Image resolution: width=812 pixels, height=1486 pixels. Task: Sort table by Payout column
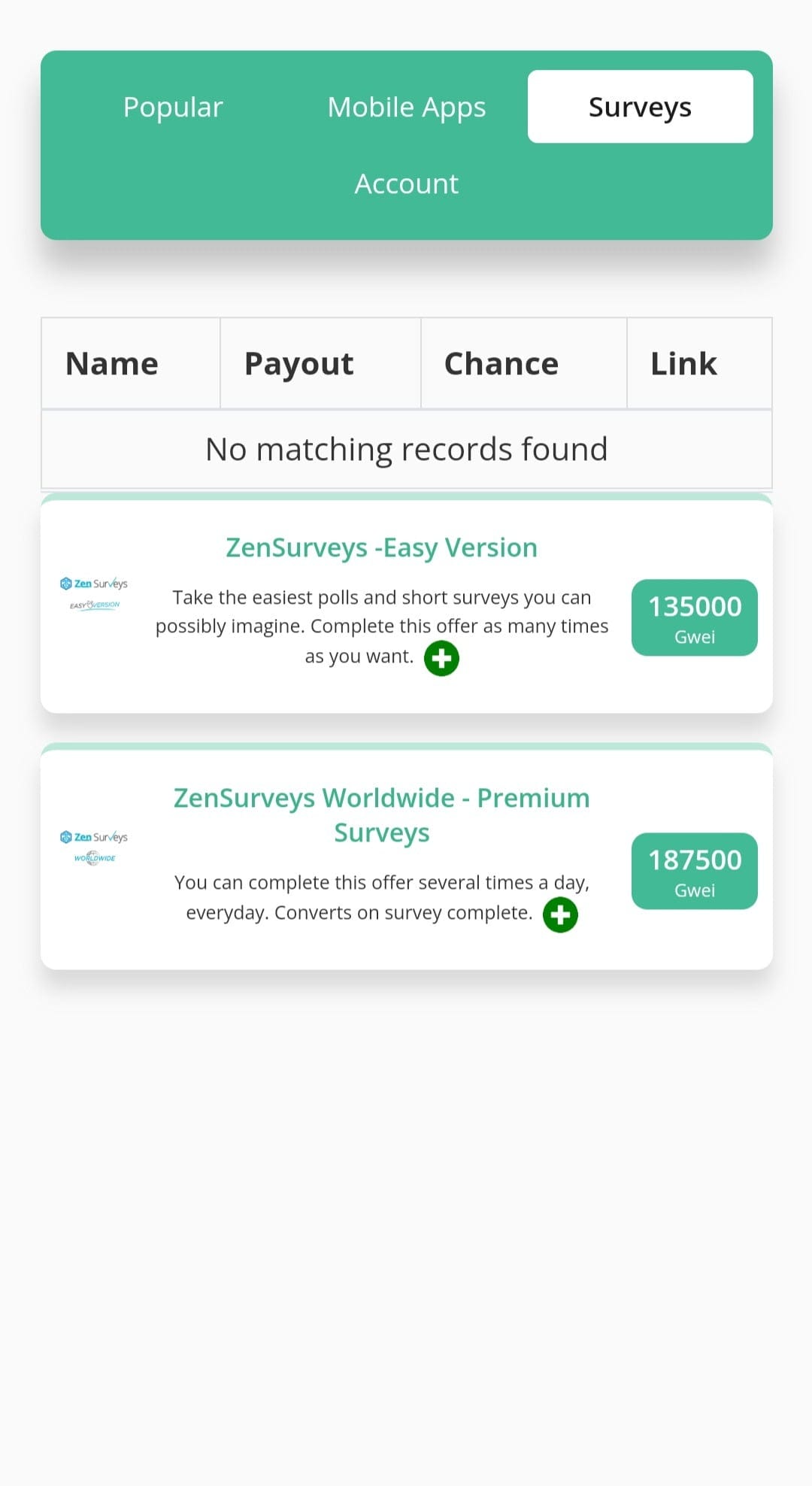click(320, 363)
